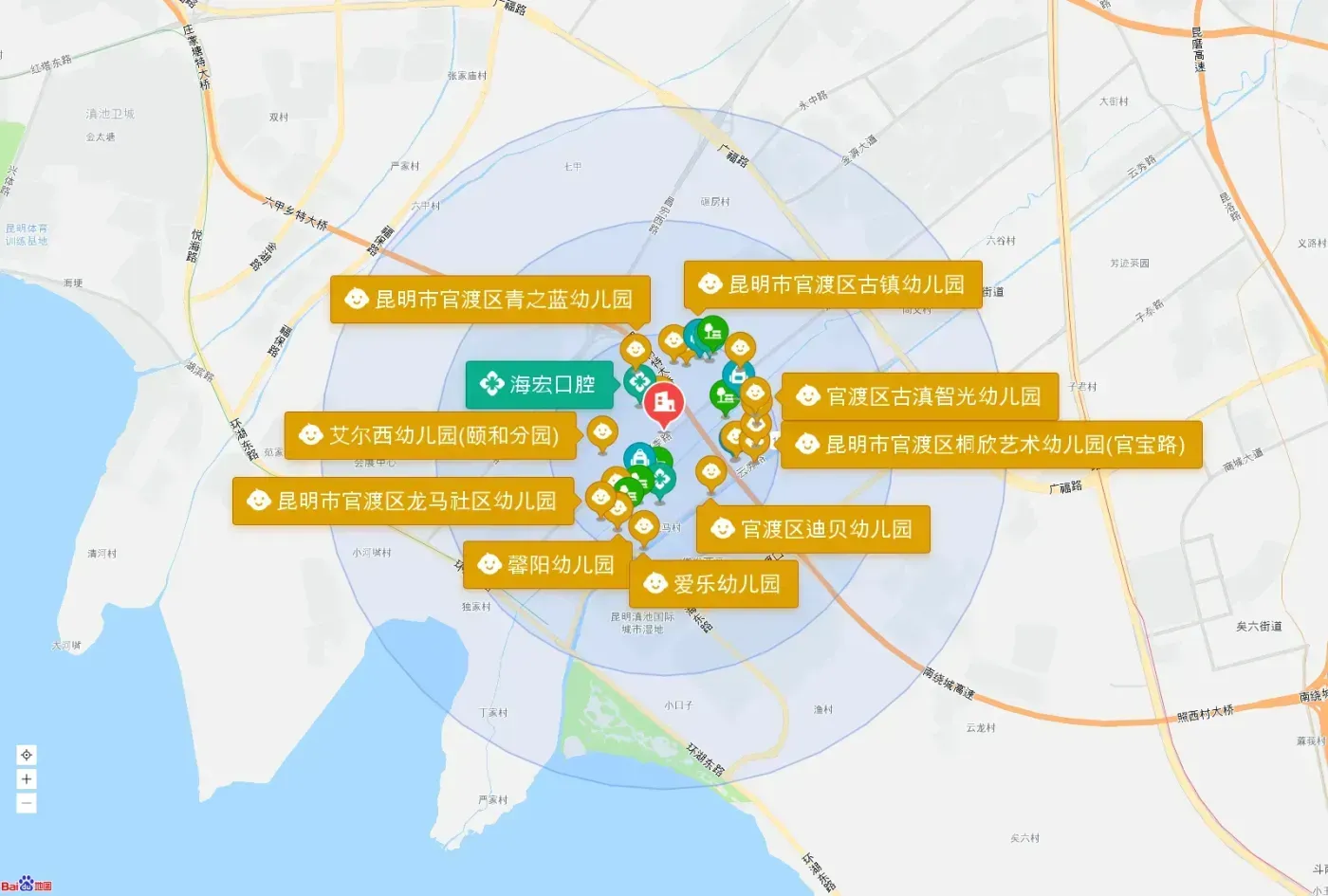Image resolution: width=1328 pixels, height=896 pixels.
Task: Open 昆明市官渡区桐欣艺术幼儿园(官宝路) label
Action: pos(991,445)
